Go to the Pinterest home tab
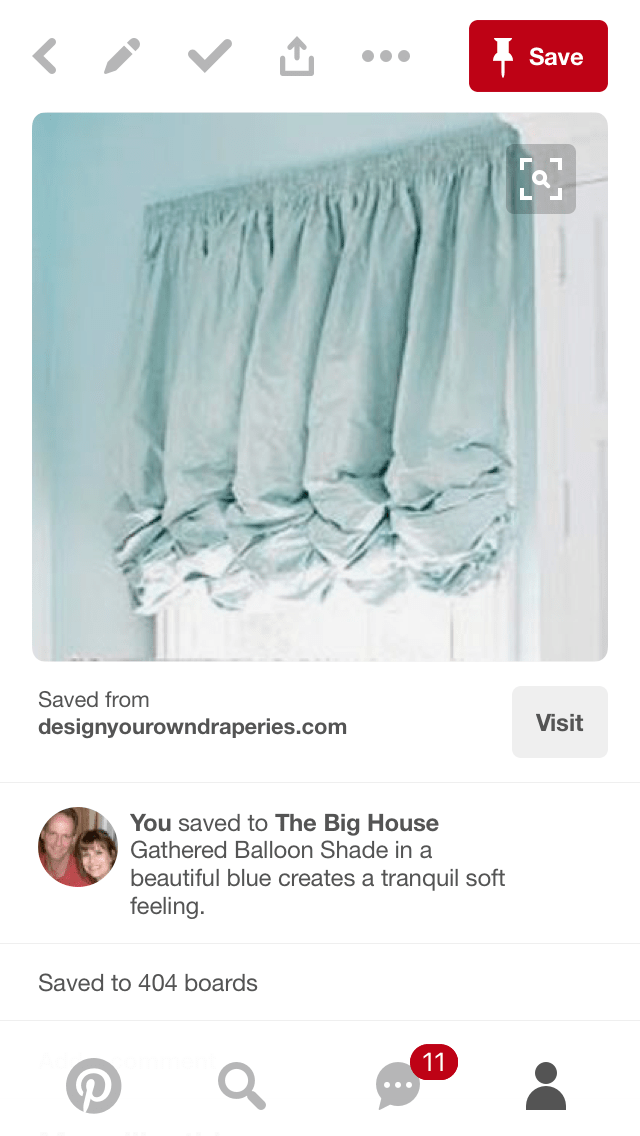This screenshot has width=640, height=1136. click(x=94, y=1086)
